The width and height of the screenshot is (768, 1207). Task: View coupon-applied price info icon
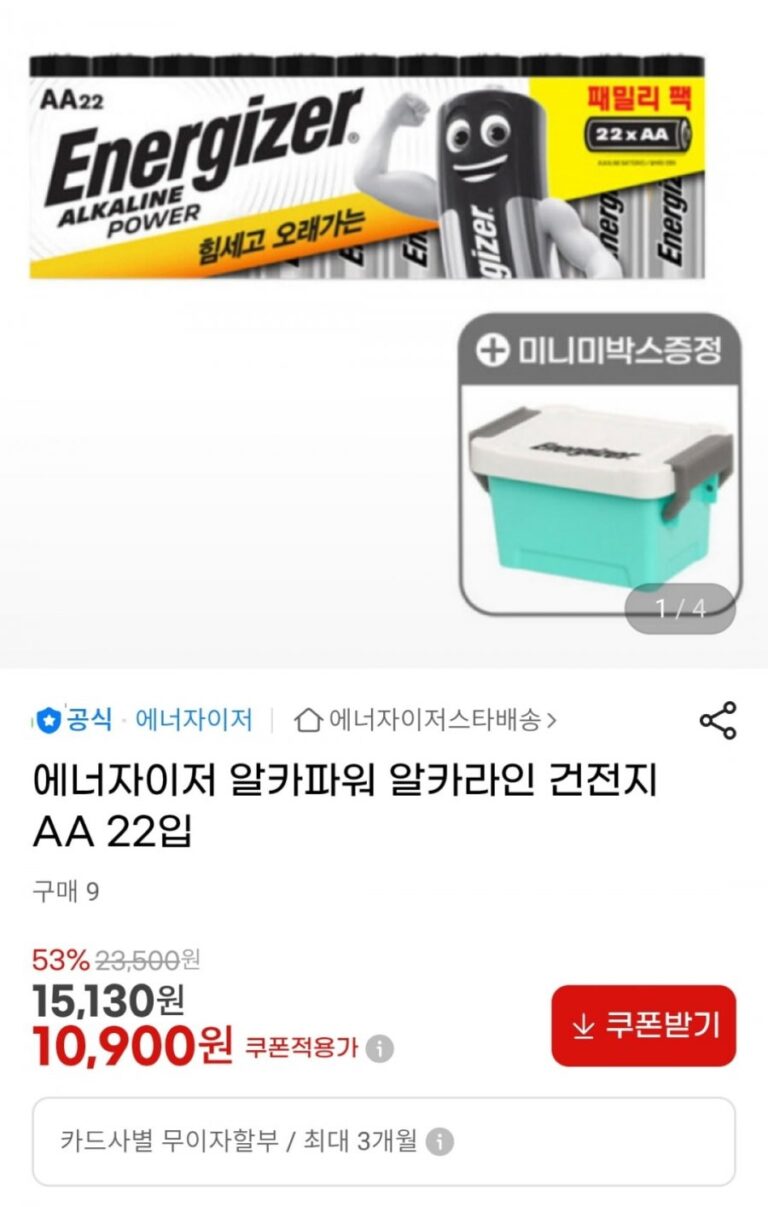[x=379, y=1049]
